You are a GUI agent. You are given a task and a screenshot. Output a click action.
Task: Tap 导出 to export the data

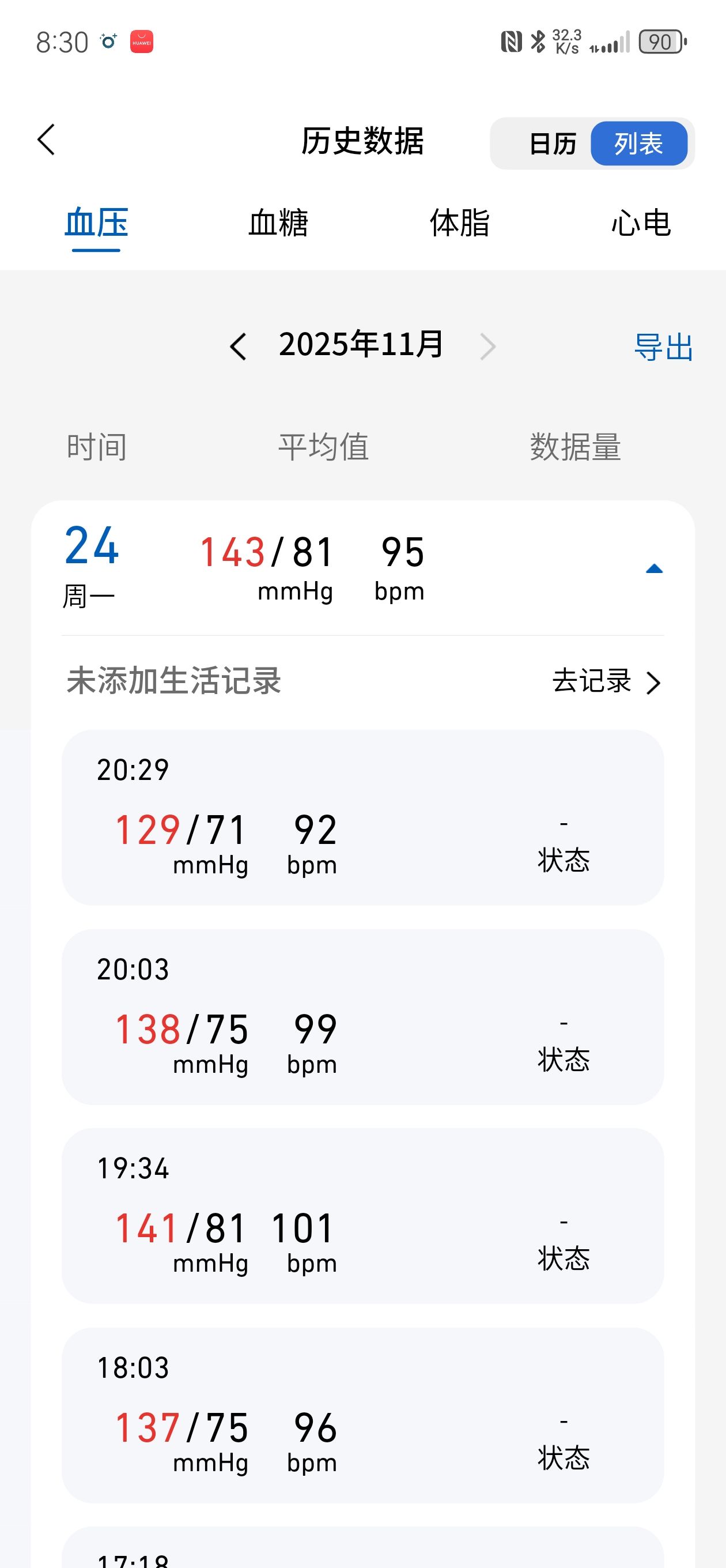pyautogui.click(x=663, y=347)
